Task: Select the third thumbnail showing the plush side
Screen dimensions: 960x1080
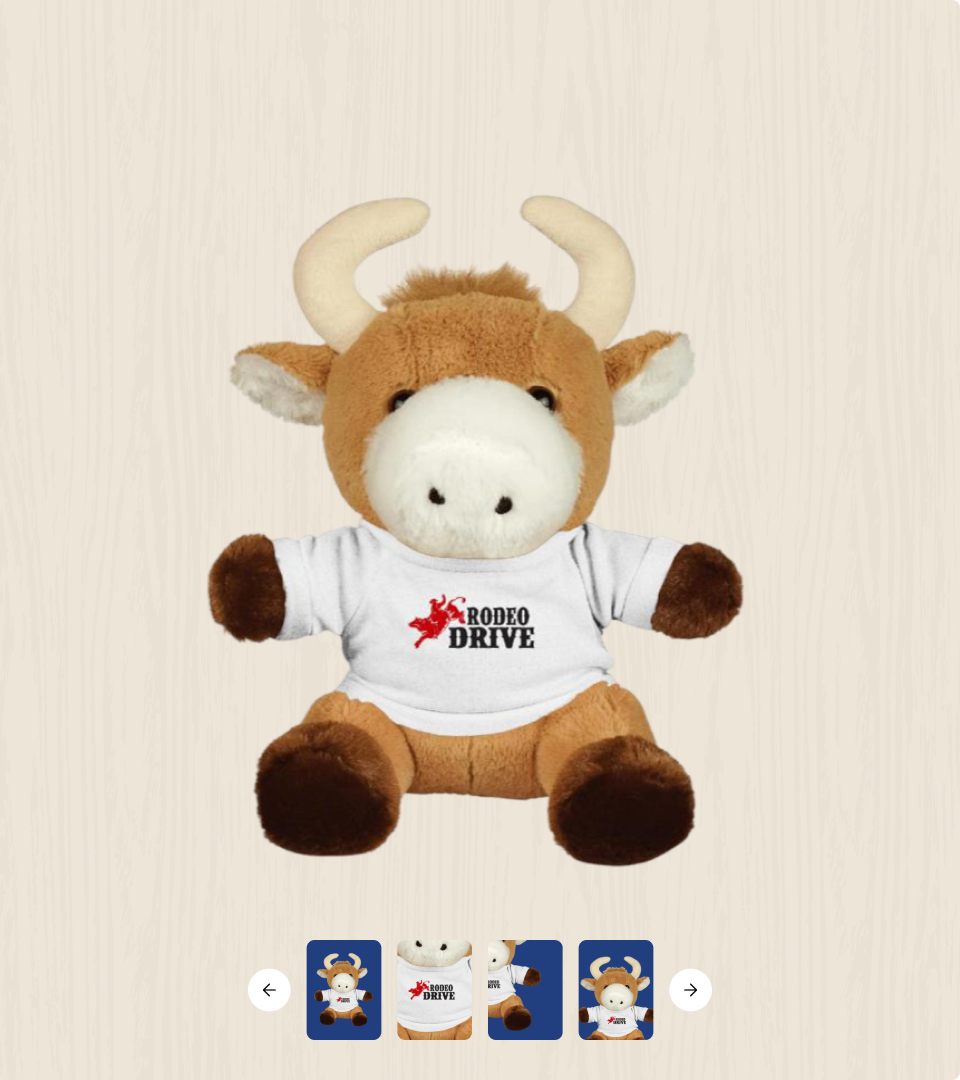Action: coord(525,990)
